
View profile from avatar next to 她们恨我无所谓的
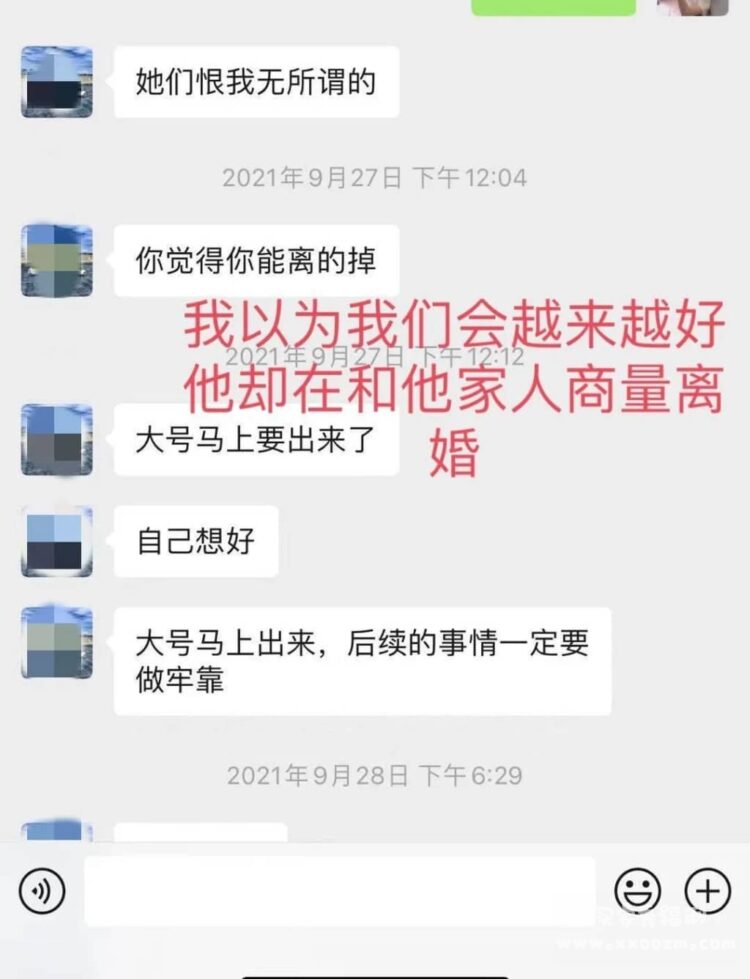(x=57, y=82)
